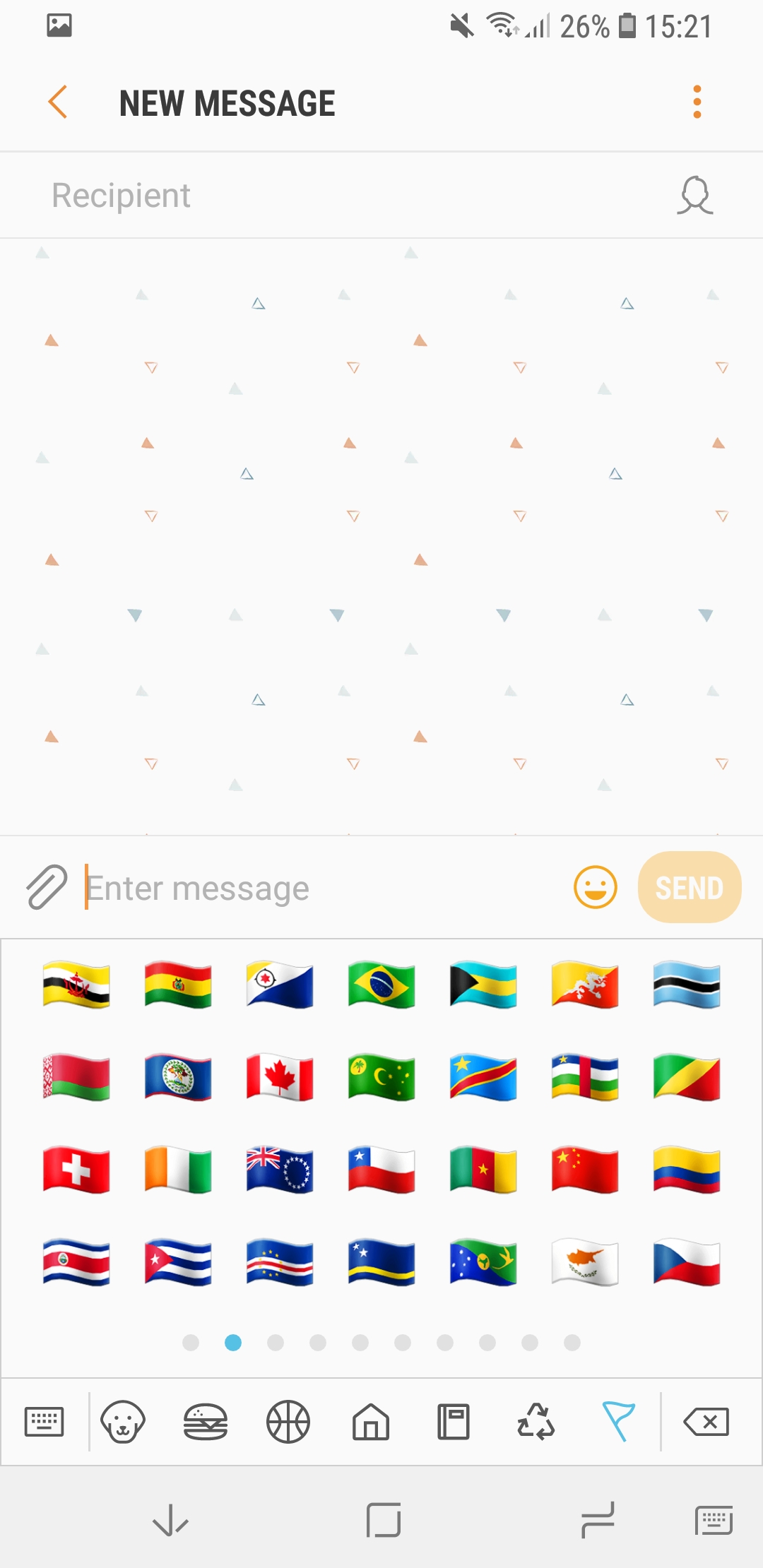Switch to symbols emoji category
Image resolution: width=763 pixels, height=1568 pixels.
coord(536,1421)
